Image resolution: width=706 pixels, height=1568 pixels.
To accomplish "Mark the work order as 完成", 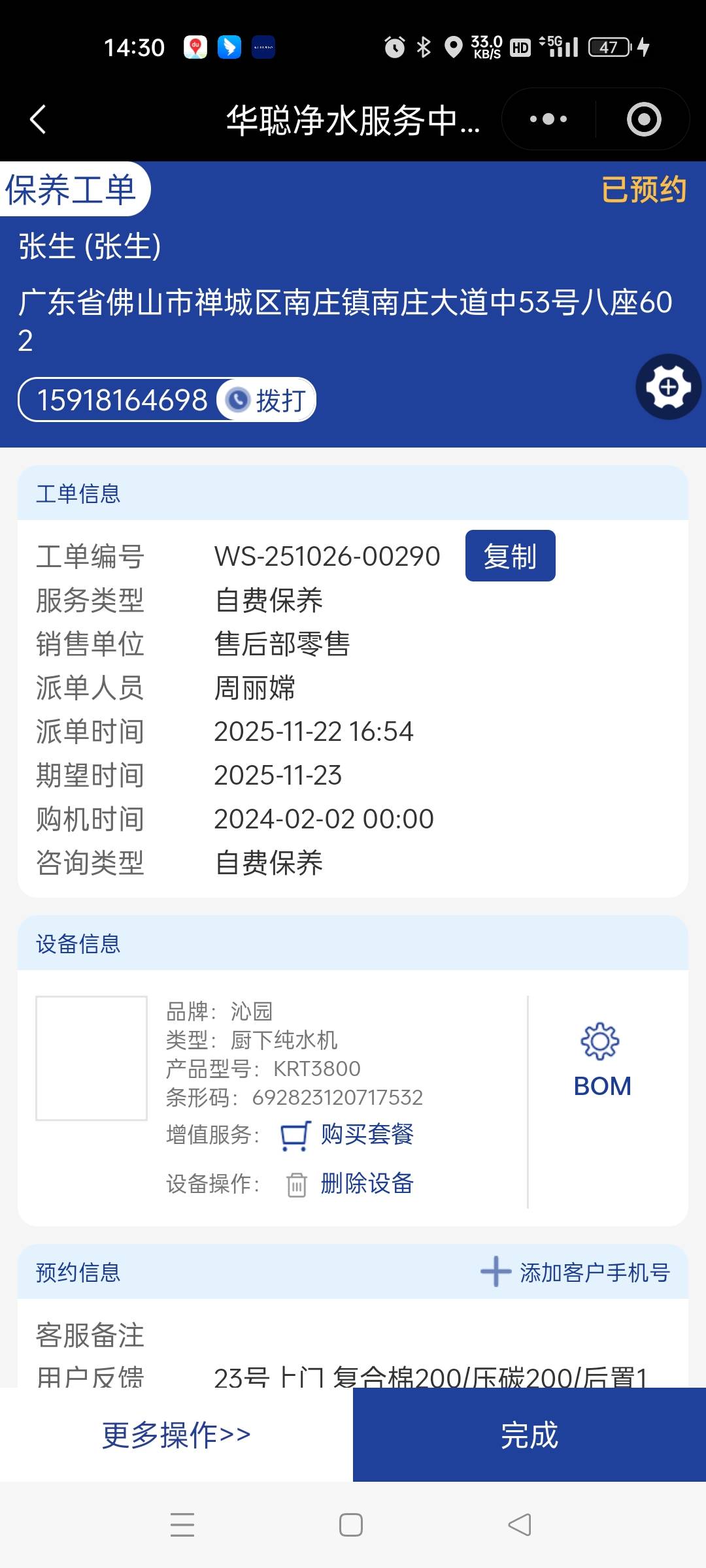I will click(529, 1435).
